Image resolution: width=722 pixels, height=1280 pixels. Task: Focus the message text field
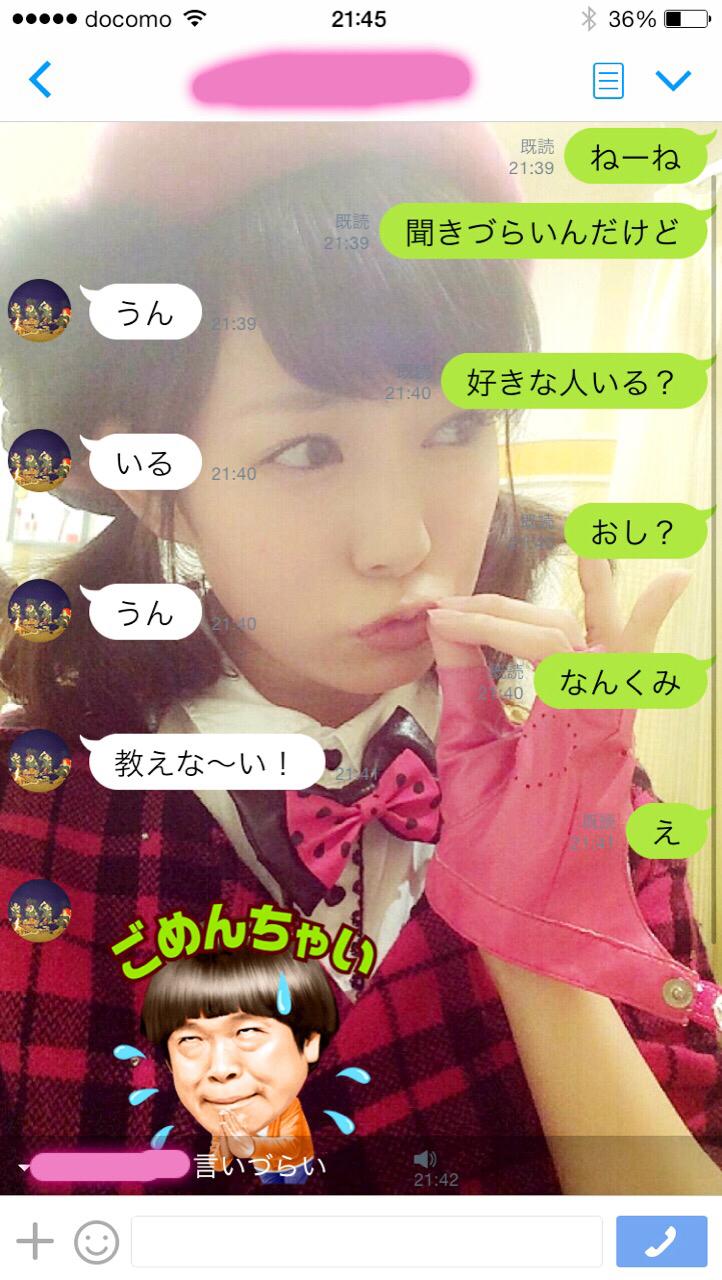(366, 1242)
